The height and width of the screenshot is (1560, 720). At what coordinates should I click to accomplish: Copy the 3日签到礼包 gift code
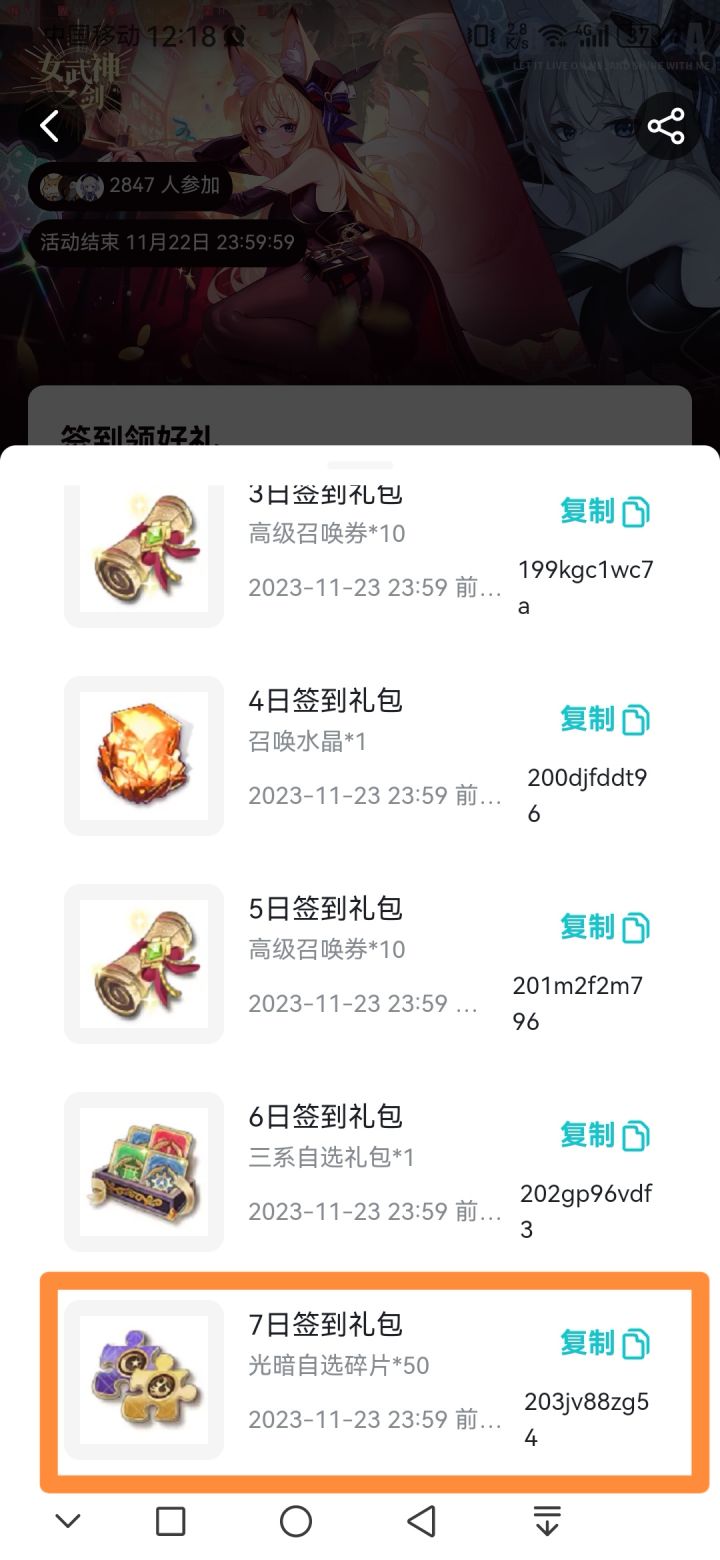tap(604, 512)
